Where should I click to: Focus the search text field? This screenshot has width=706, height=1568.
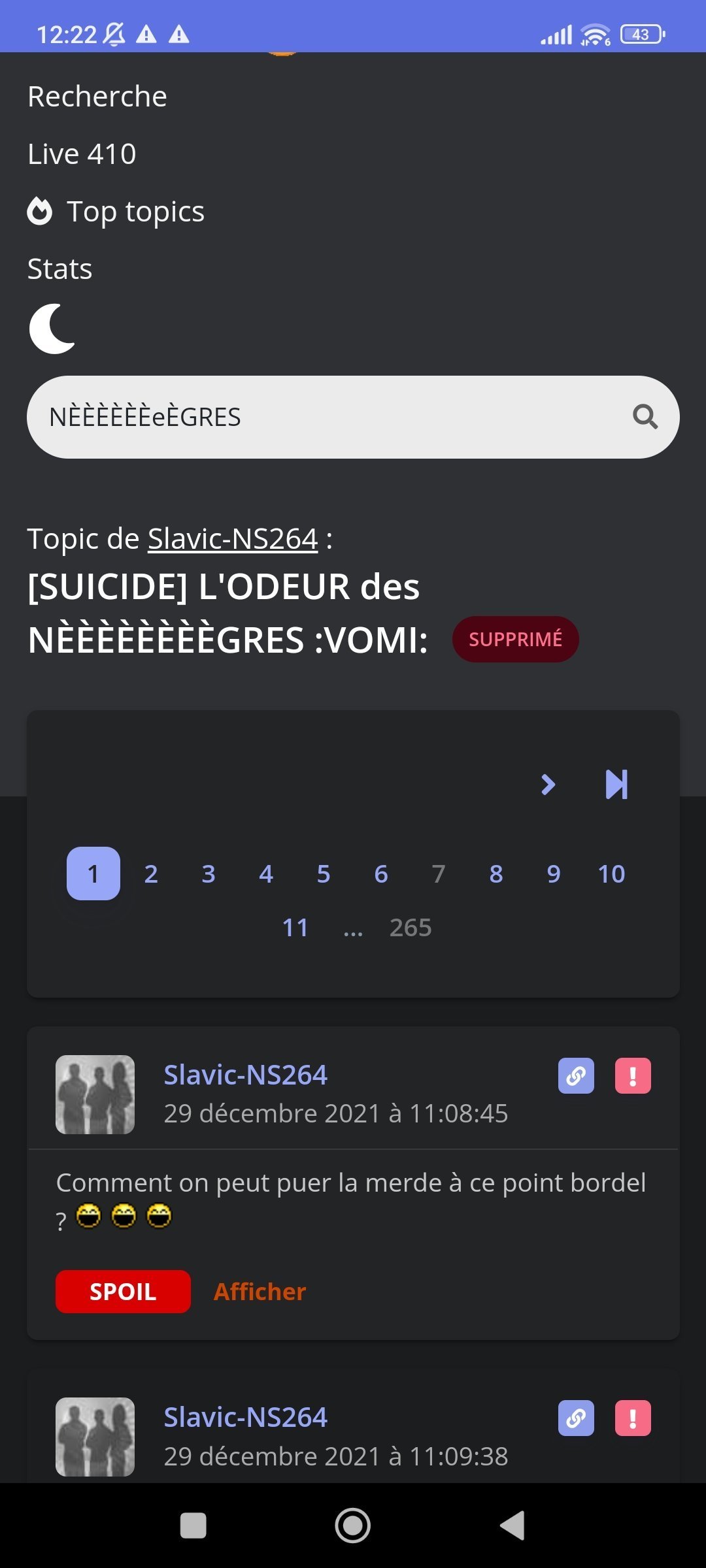point(327,417)
